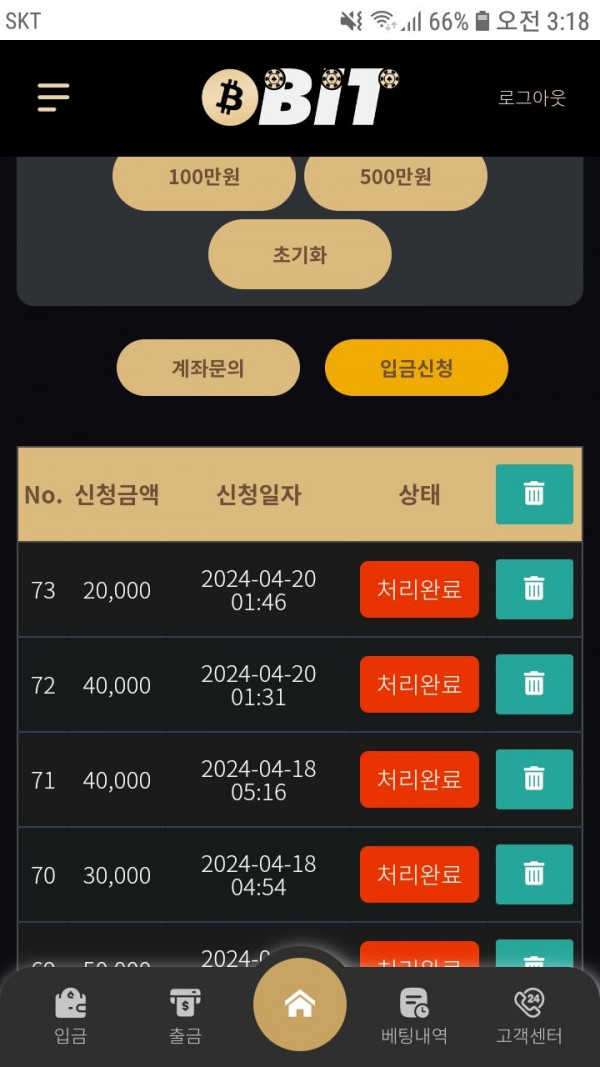Select the 100만원 amount chip

(x=204, y=178)
